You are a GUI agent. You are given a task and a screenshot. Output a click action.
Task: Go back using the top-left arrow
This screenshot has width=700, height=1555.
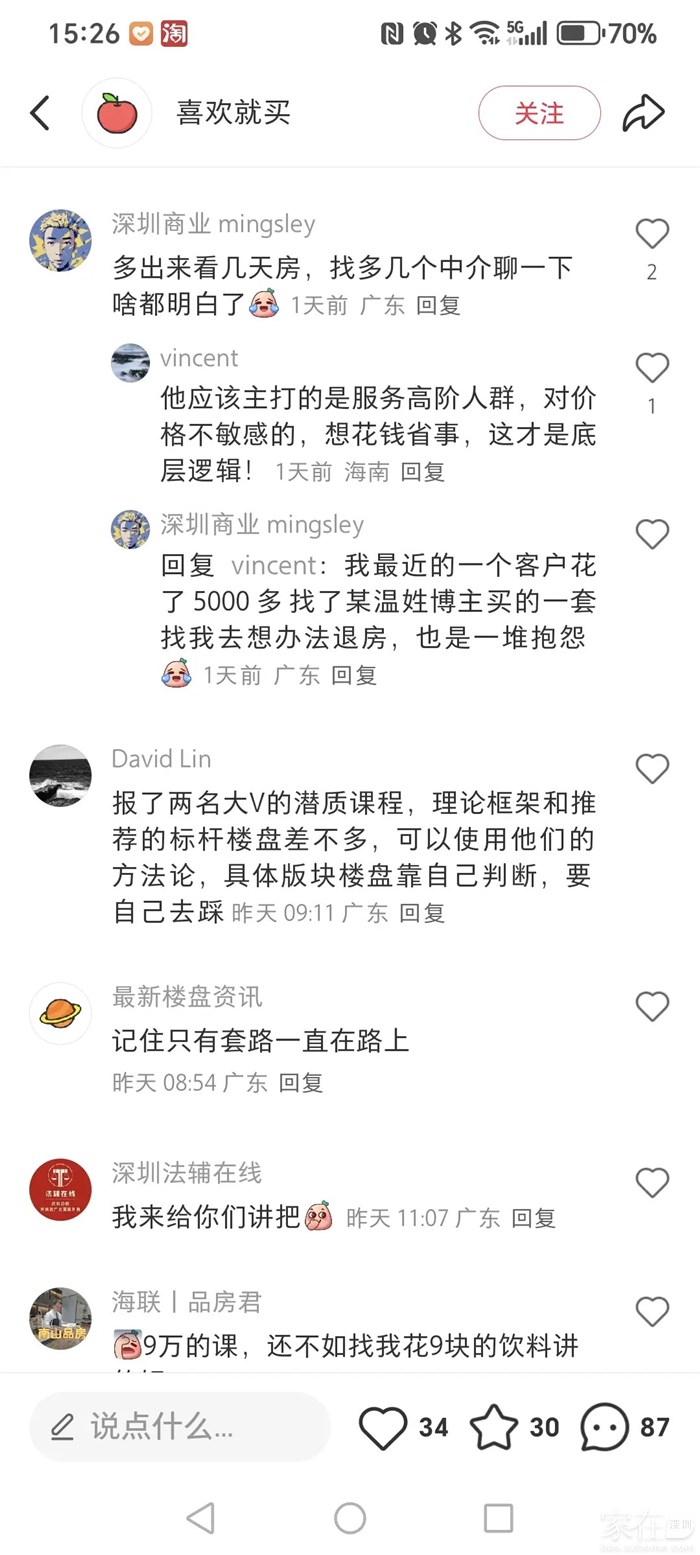pyautogui.click(x=40, y=114)
